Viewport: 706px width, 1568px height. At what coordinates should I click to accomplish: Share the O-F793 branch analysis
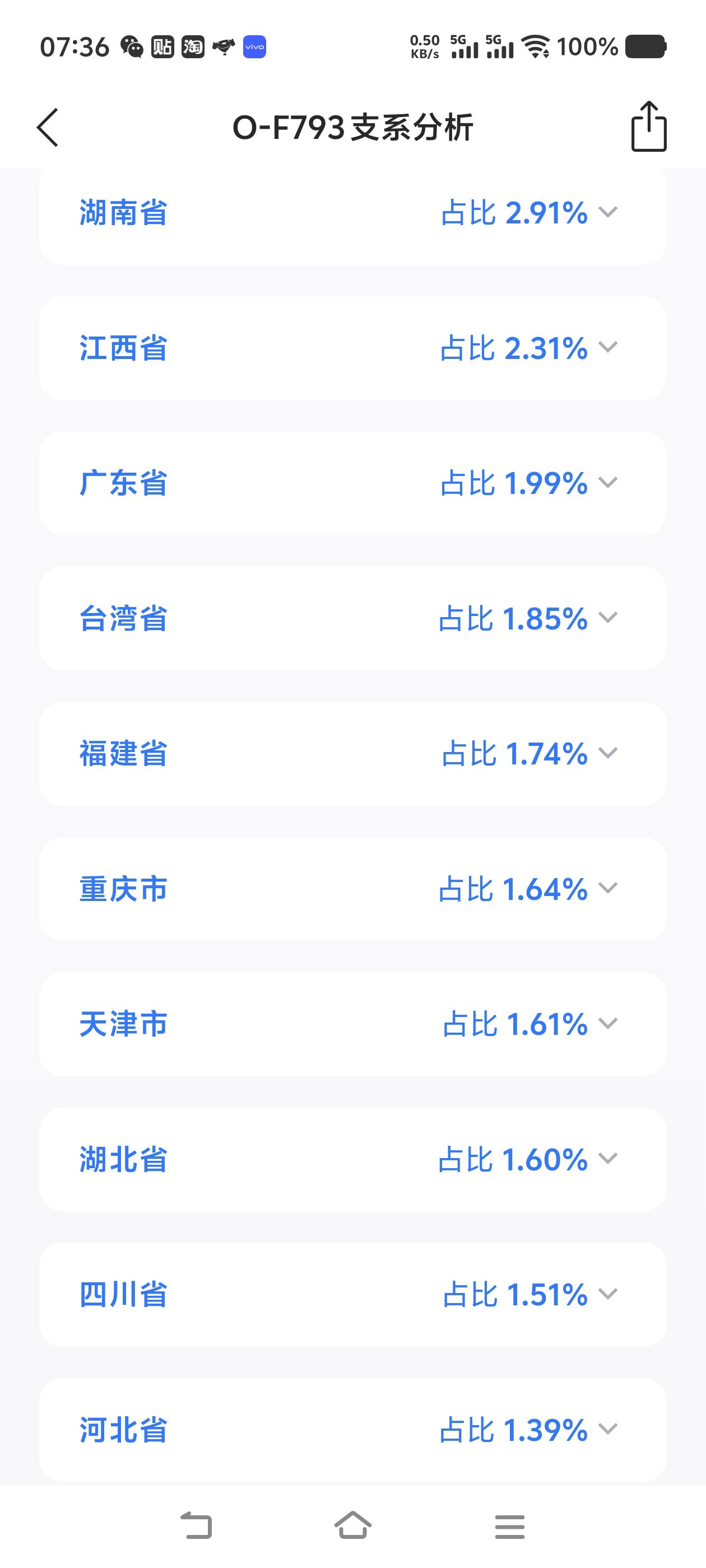point(649,127)
